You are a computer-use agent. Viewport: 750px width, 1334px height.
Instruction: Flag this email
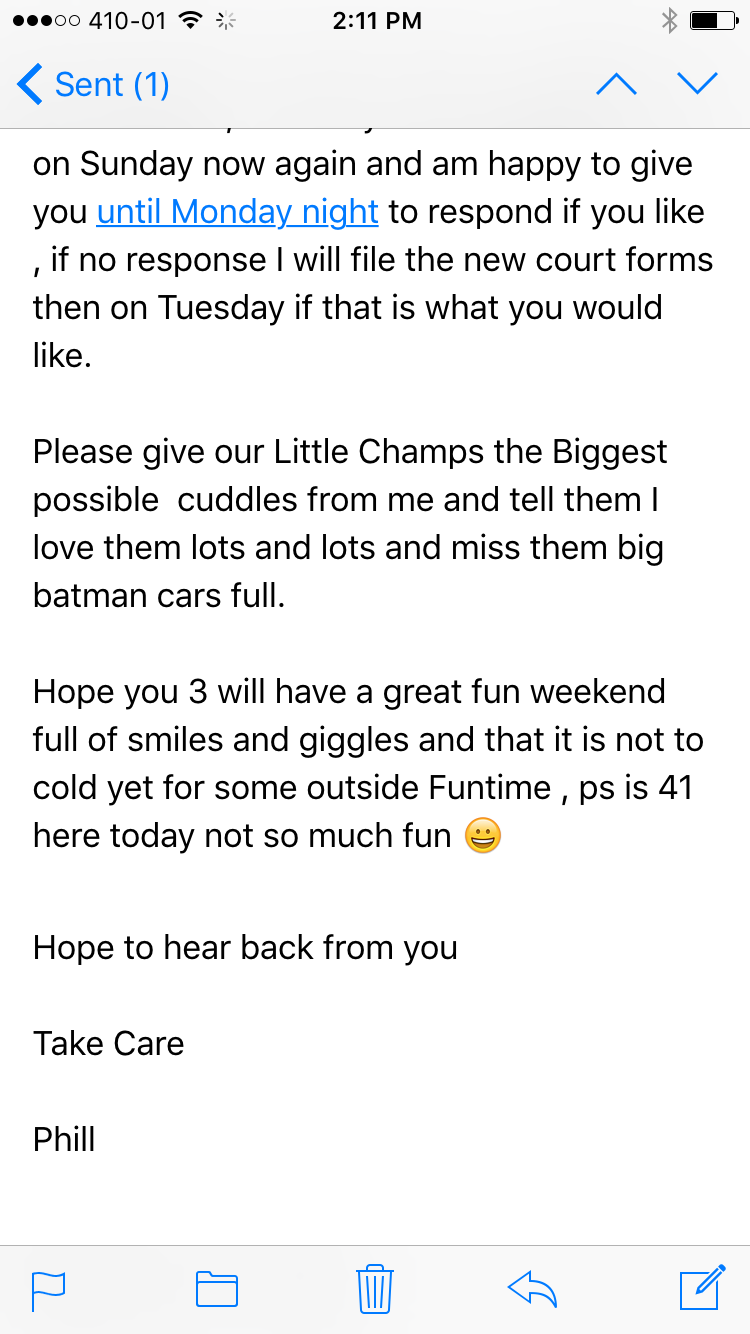click(49, 1289)
